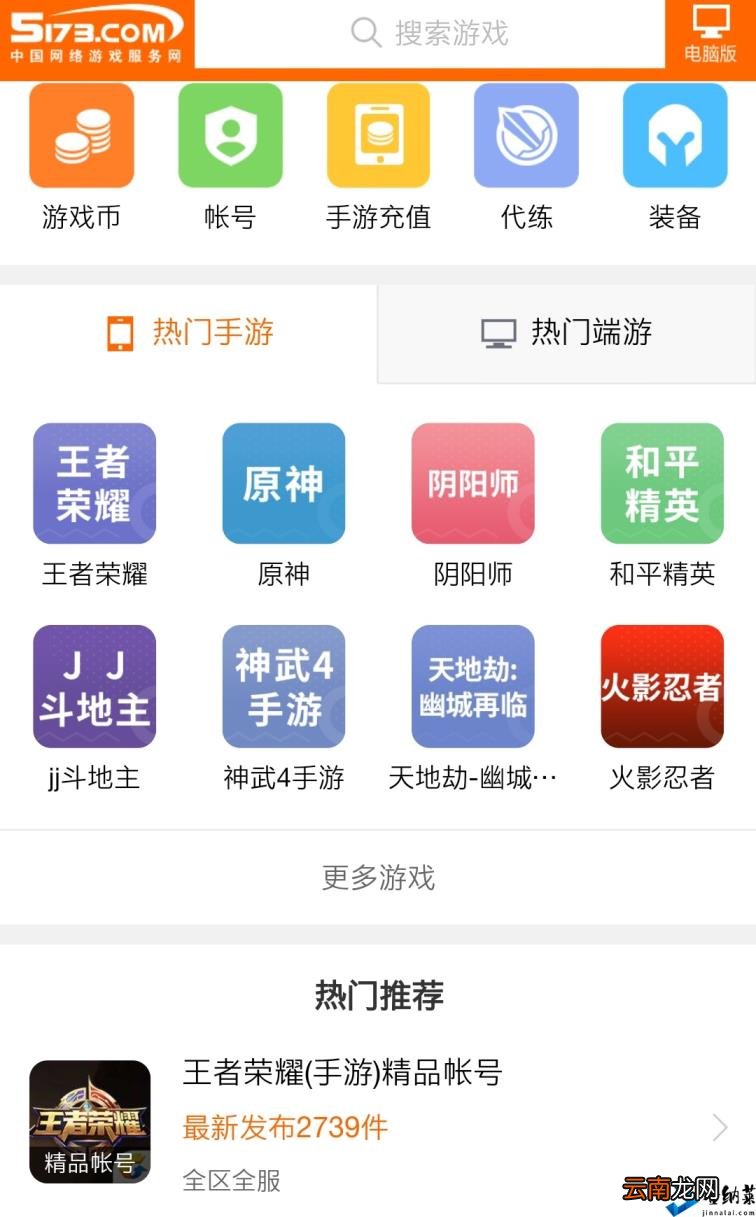Screen dimensions: 756x1217
Task: Open the 火影忍者 game icon
Action: 661,687
